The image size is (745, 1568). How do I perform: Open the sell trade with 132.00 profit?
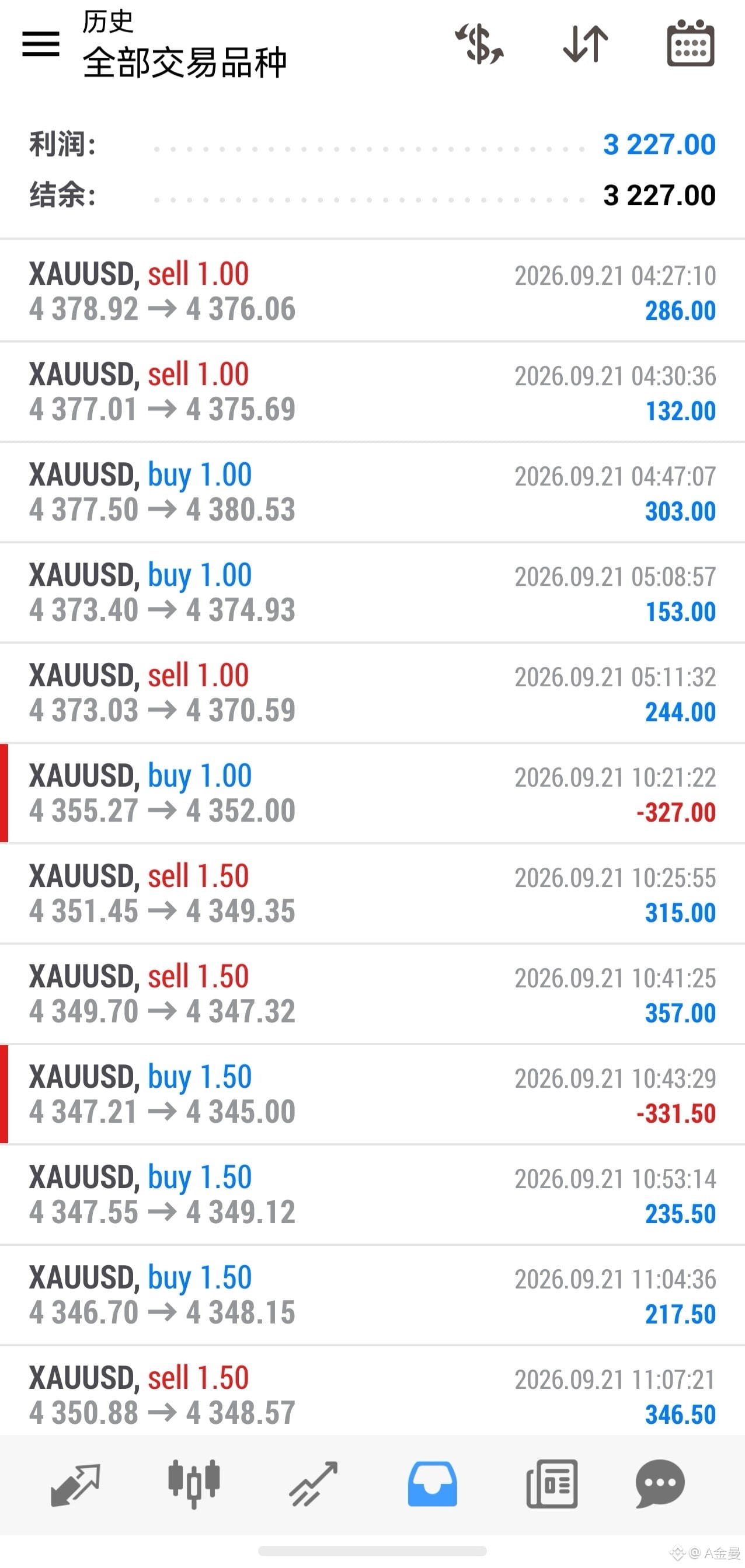point(372,392)
